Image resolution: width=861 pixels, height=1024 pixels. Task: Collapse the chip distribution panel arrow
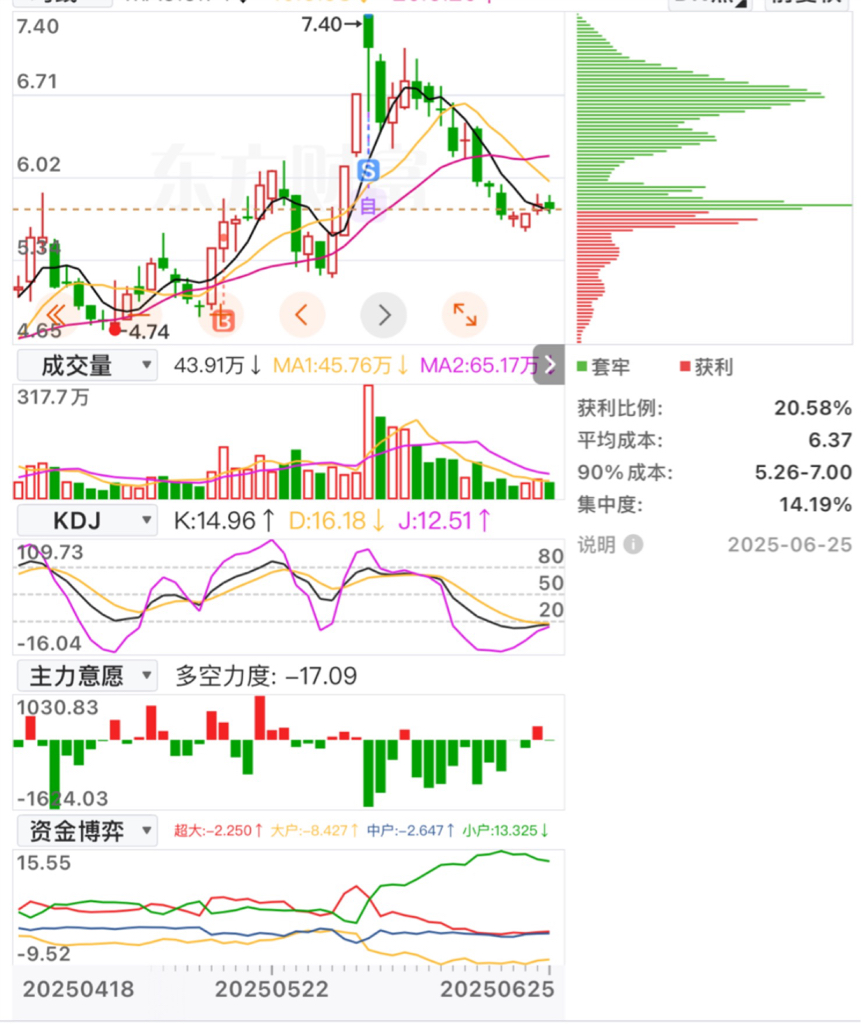point(550,364)
